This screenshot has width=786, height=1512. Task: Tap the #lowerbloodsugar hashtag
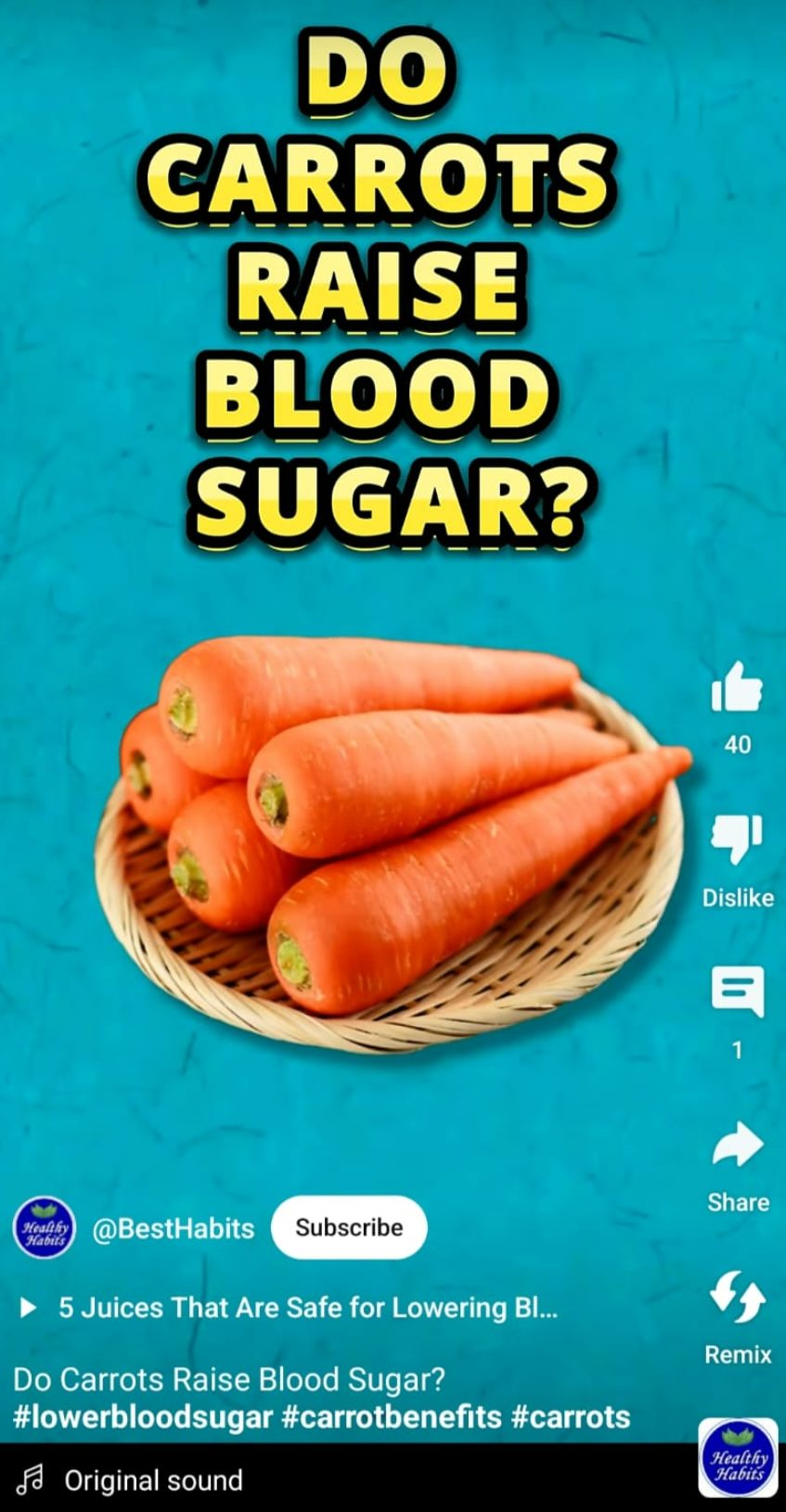coord(143,1416)
